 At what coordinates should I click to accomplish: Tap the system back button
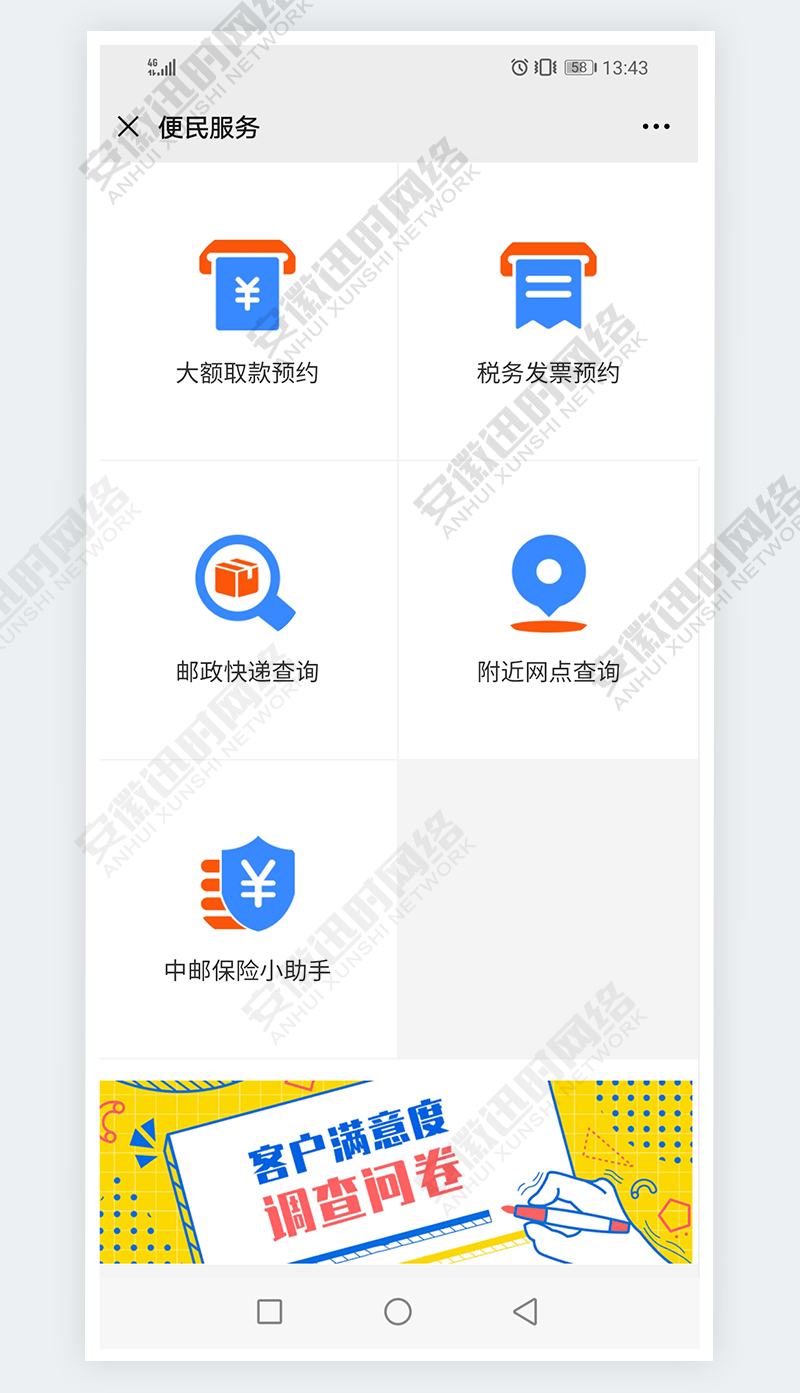[525, 1311]
